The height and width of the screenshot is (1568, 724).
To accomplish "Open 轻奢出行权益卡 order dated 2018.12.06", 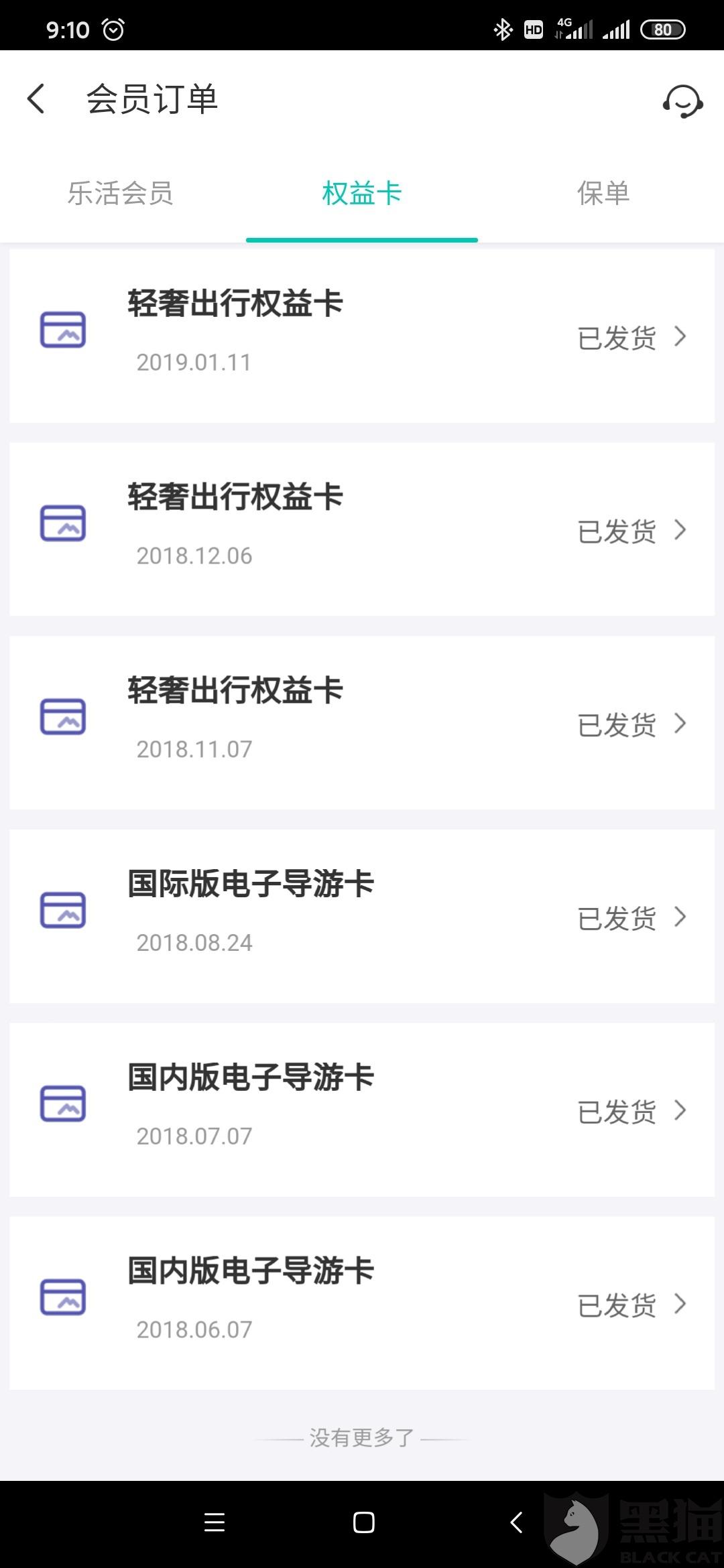I will [362, 529].
